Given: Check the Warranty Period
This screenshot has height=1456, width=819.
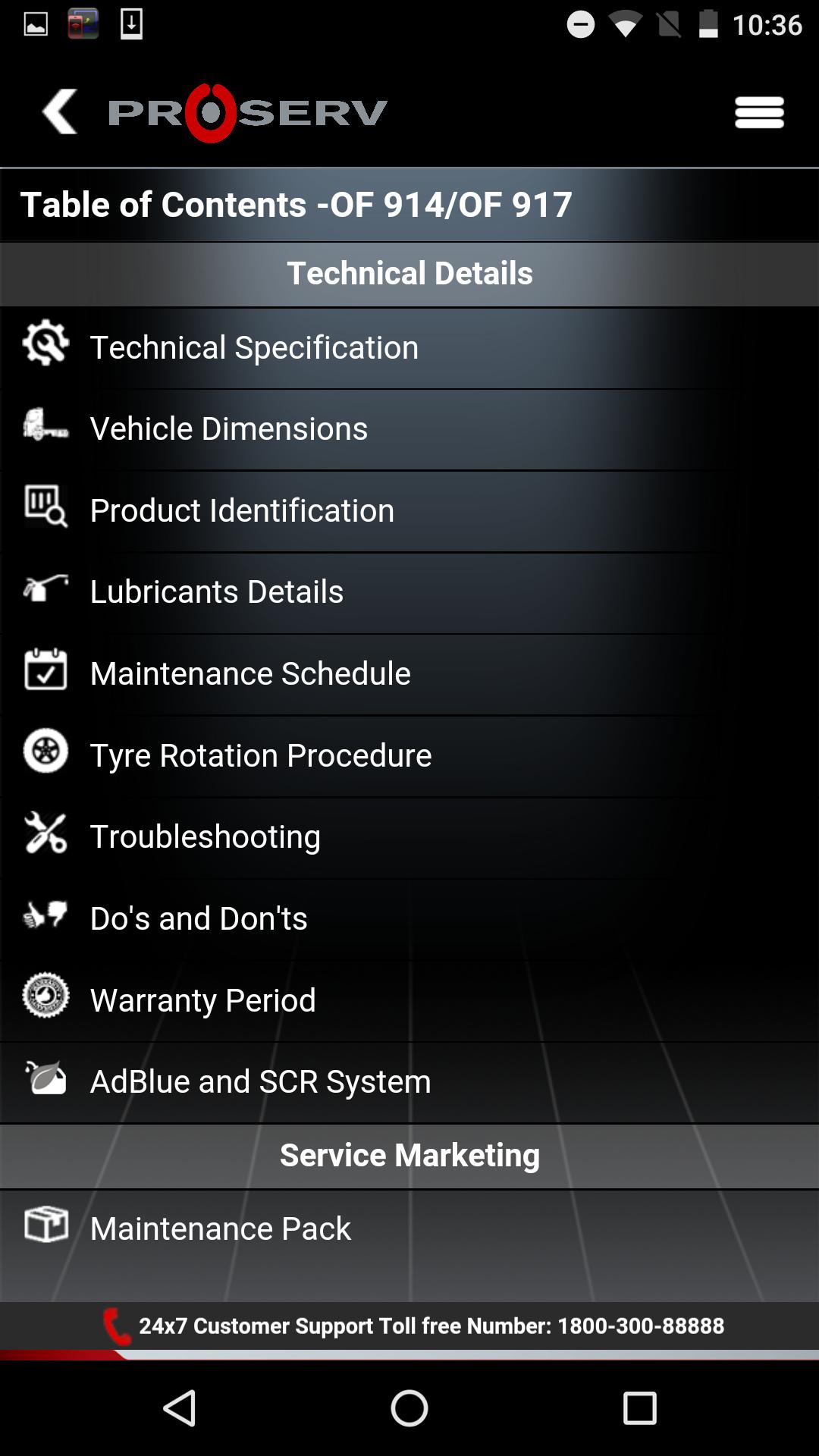Looking at the screenshot, I should point(203,1000).
